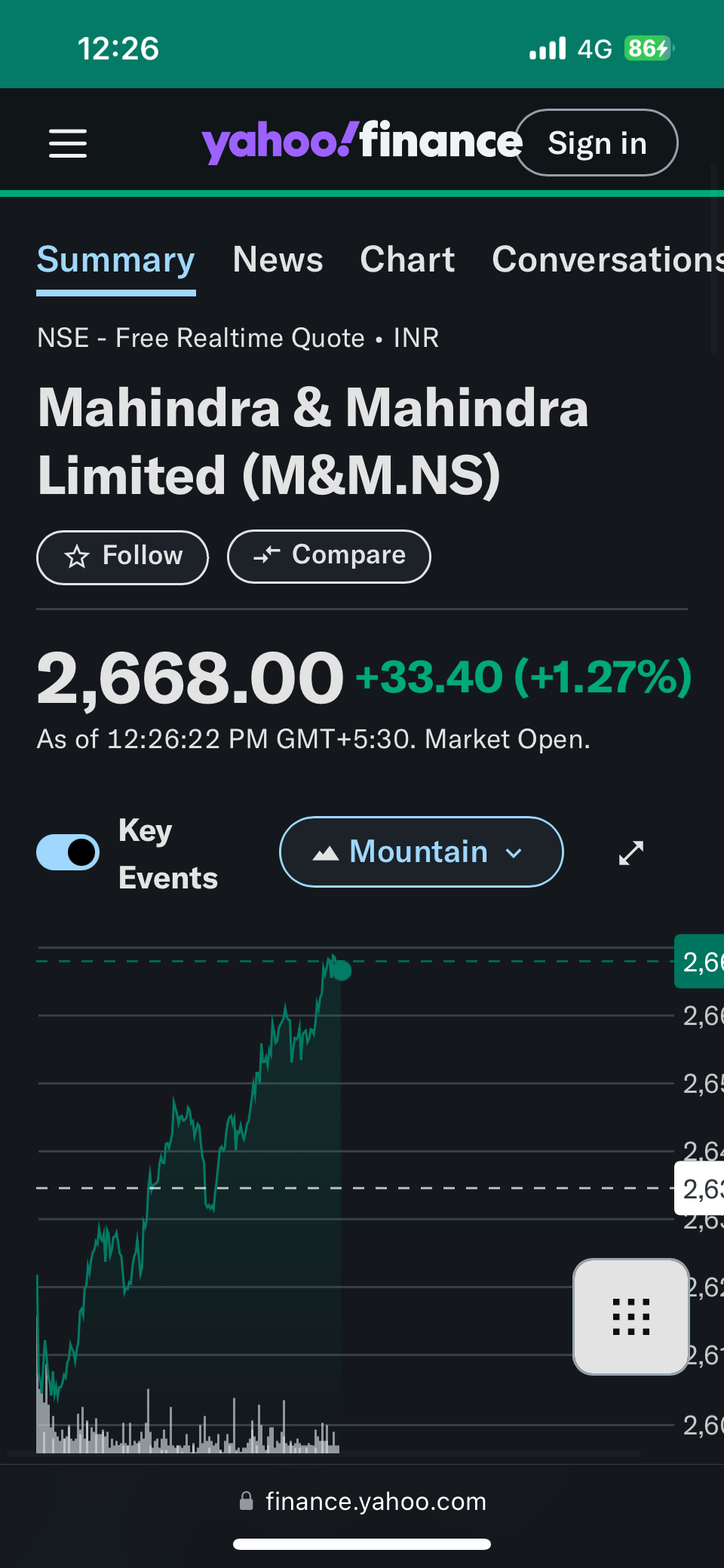Toggle off Key Events on chart

(68, 852)
